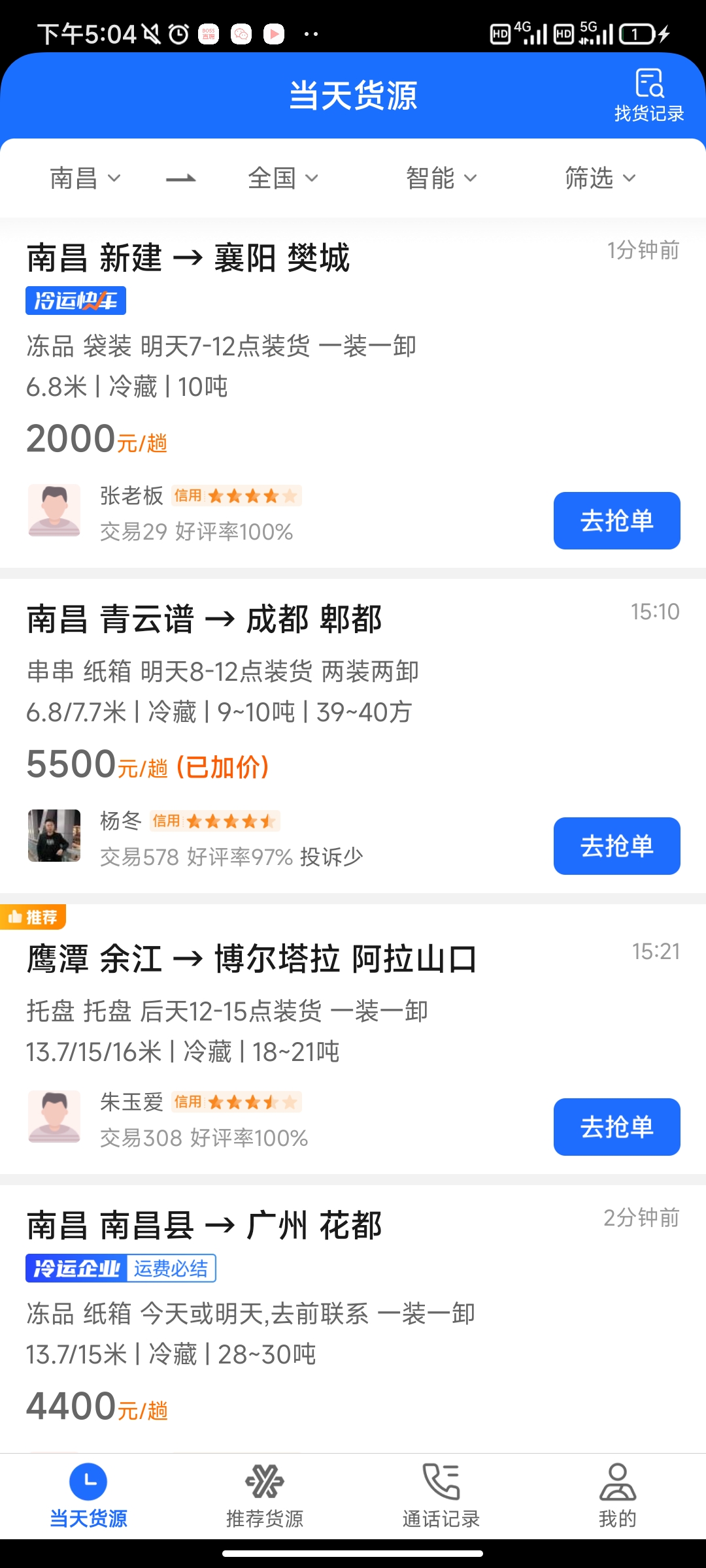Viewport: 706px width, 1568px height.
Task: Open the 找货记录 search history
Action: click(x=648, y=95)
